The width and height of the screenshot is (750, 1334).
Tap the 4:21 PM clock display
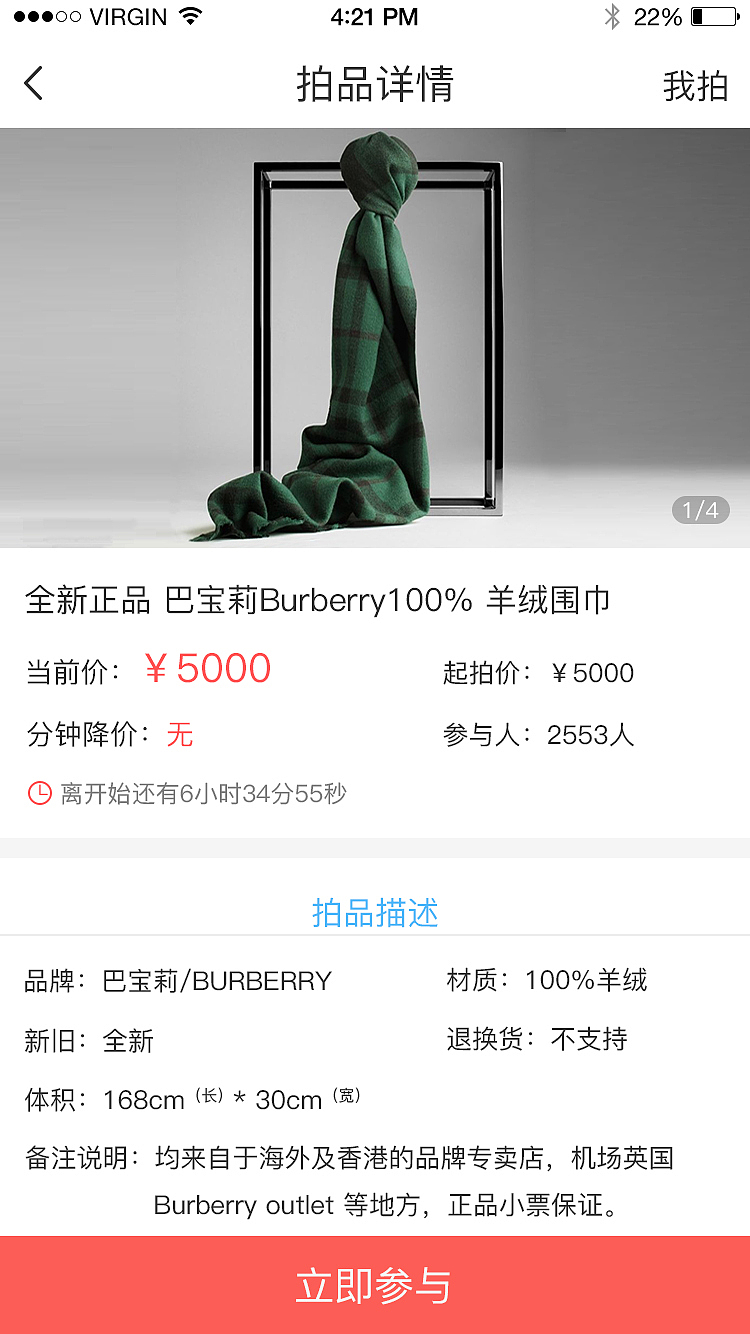[x=374, y=16]
